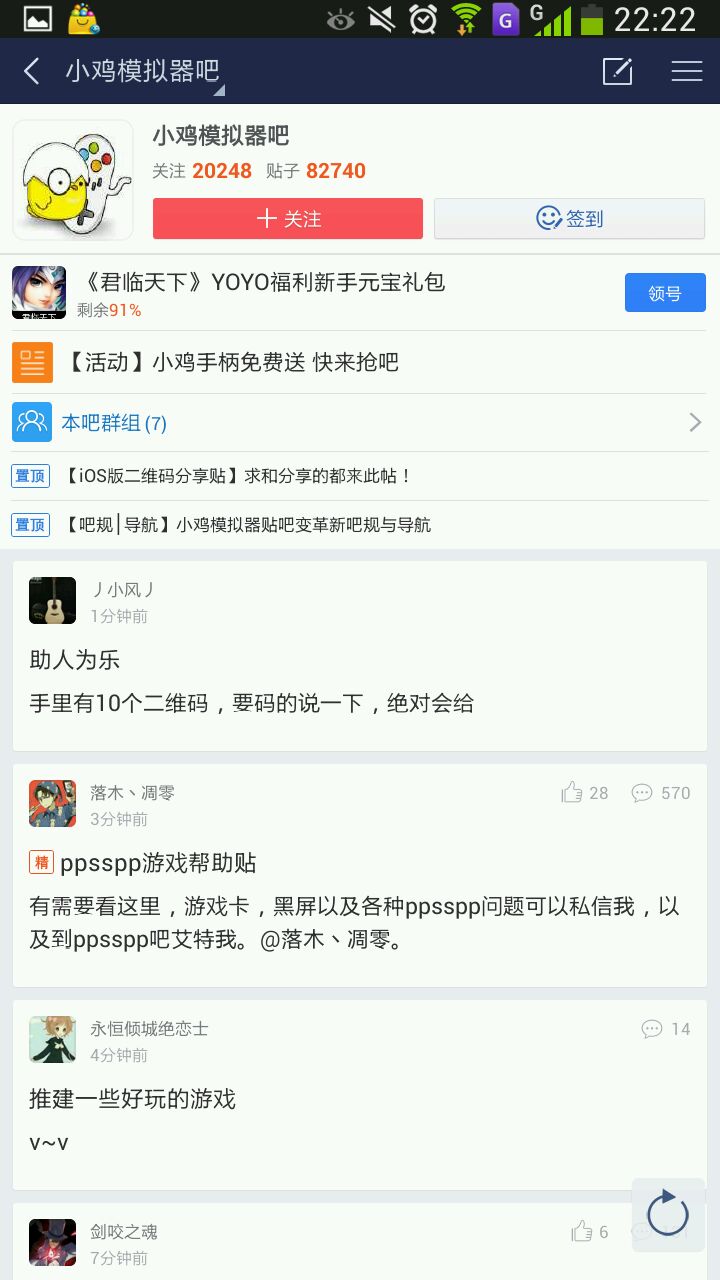
Task: Open the 小鸡模拟器吧 bar avatar image
Action: pyautogui.click(x=72, y=180)
